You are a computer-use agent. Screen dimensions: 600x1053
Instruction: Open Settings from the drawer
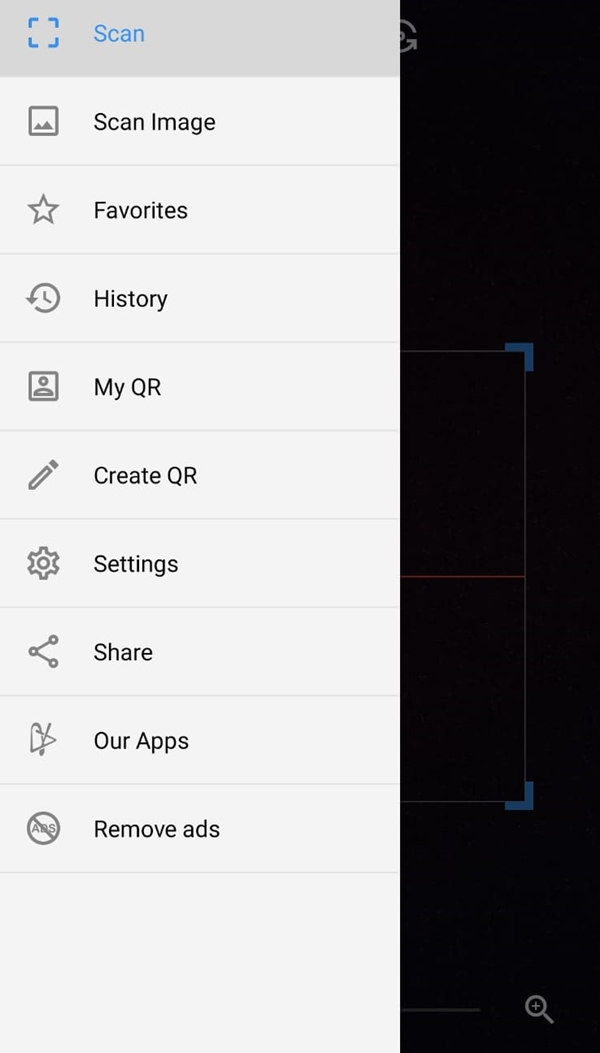[x=200, y=563]
